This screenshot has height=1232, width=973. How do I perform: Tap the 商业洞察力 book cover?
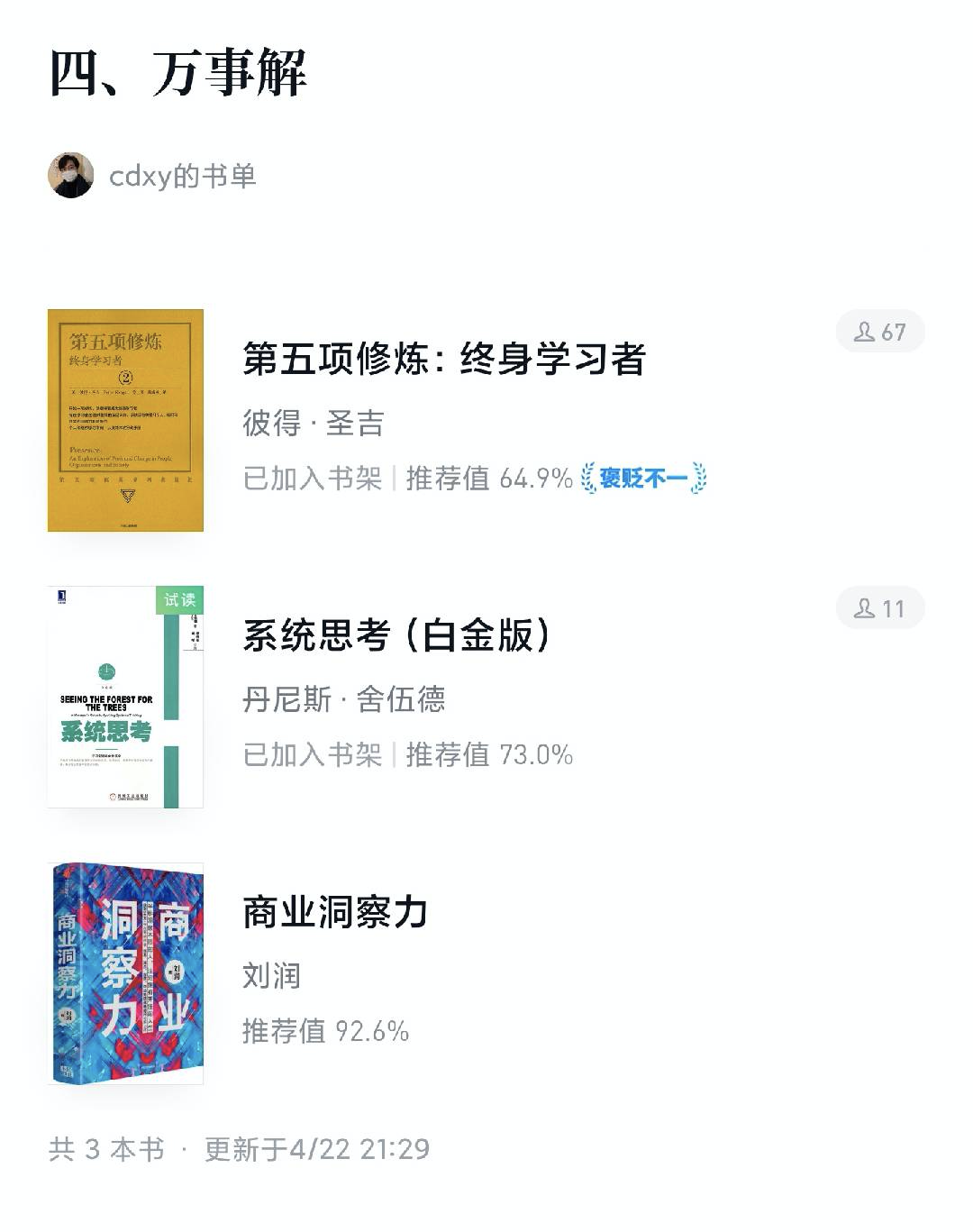coord(125,973)
